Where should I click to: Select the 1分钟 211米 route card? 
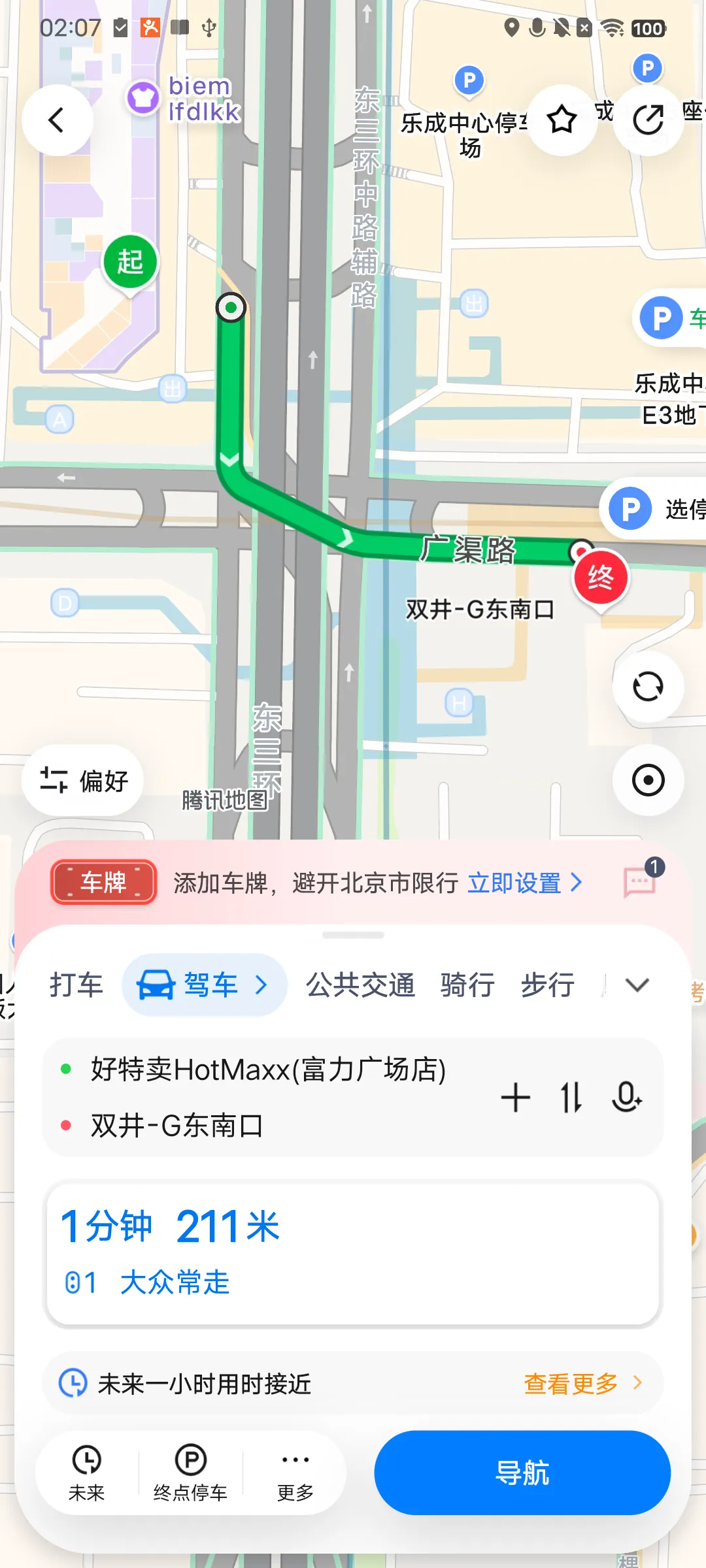(x=353, y=1254)
